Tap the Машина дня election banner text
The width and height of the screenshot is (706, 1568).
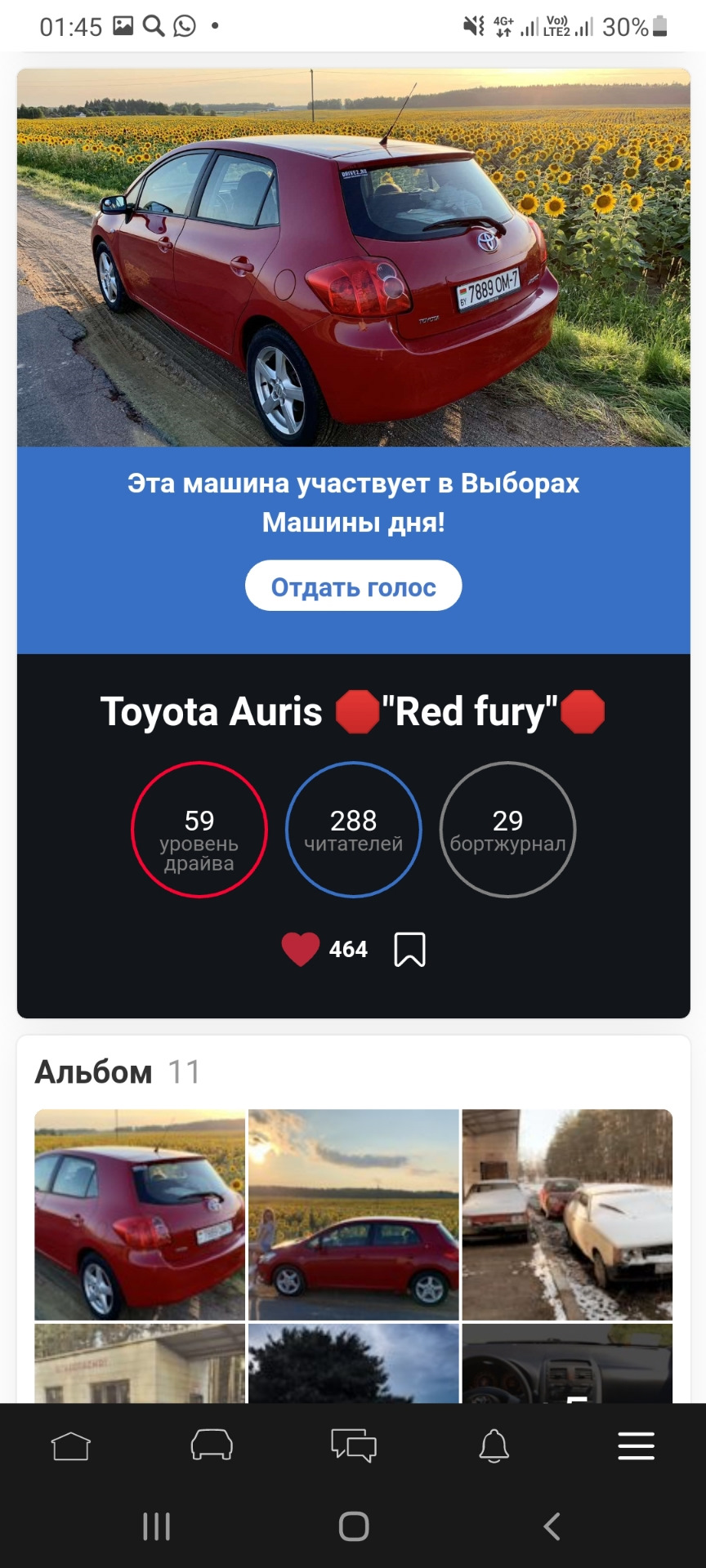pyautogui.click(x=353, y=501)
